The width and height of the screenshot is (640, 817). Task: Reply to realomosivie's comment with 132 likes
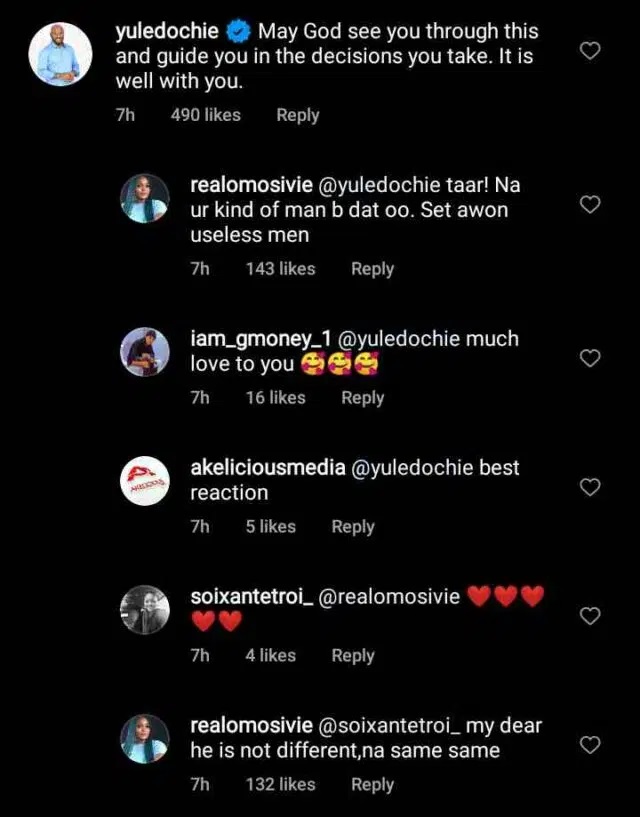(372, 785)
